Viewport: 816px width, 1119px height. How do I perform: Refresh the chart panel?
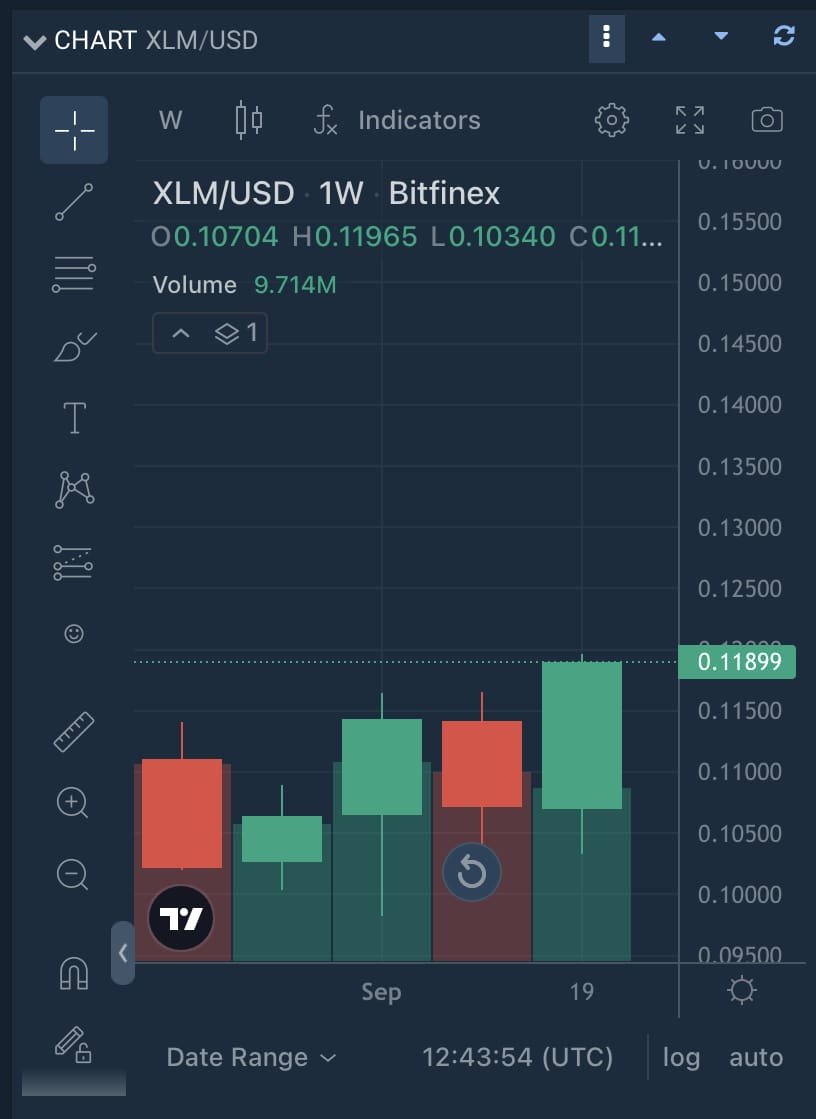click(x=784, y=37)
